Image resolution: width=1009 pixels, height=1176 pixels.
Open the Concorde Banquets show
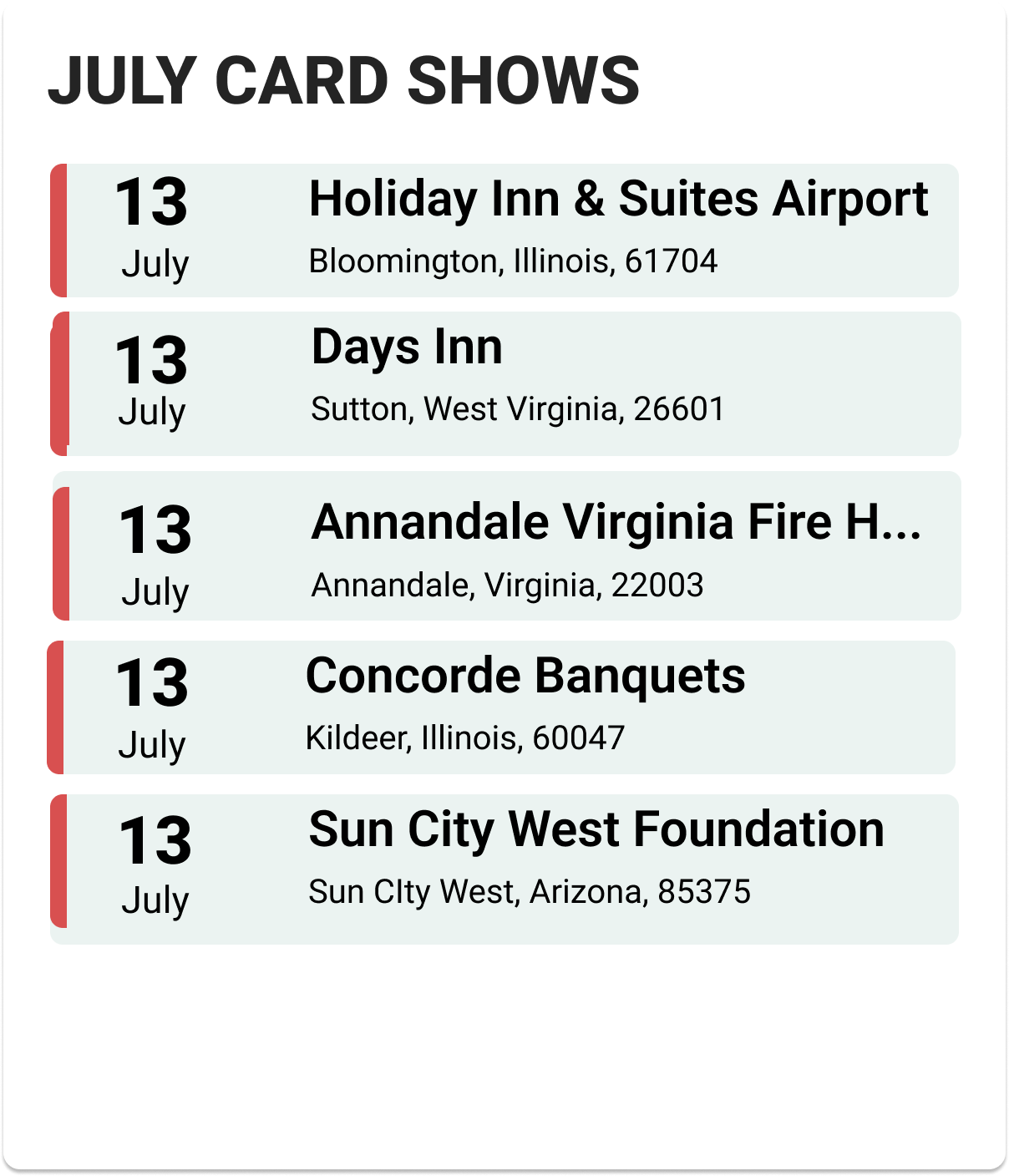525,676
